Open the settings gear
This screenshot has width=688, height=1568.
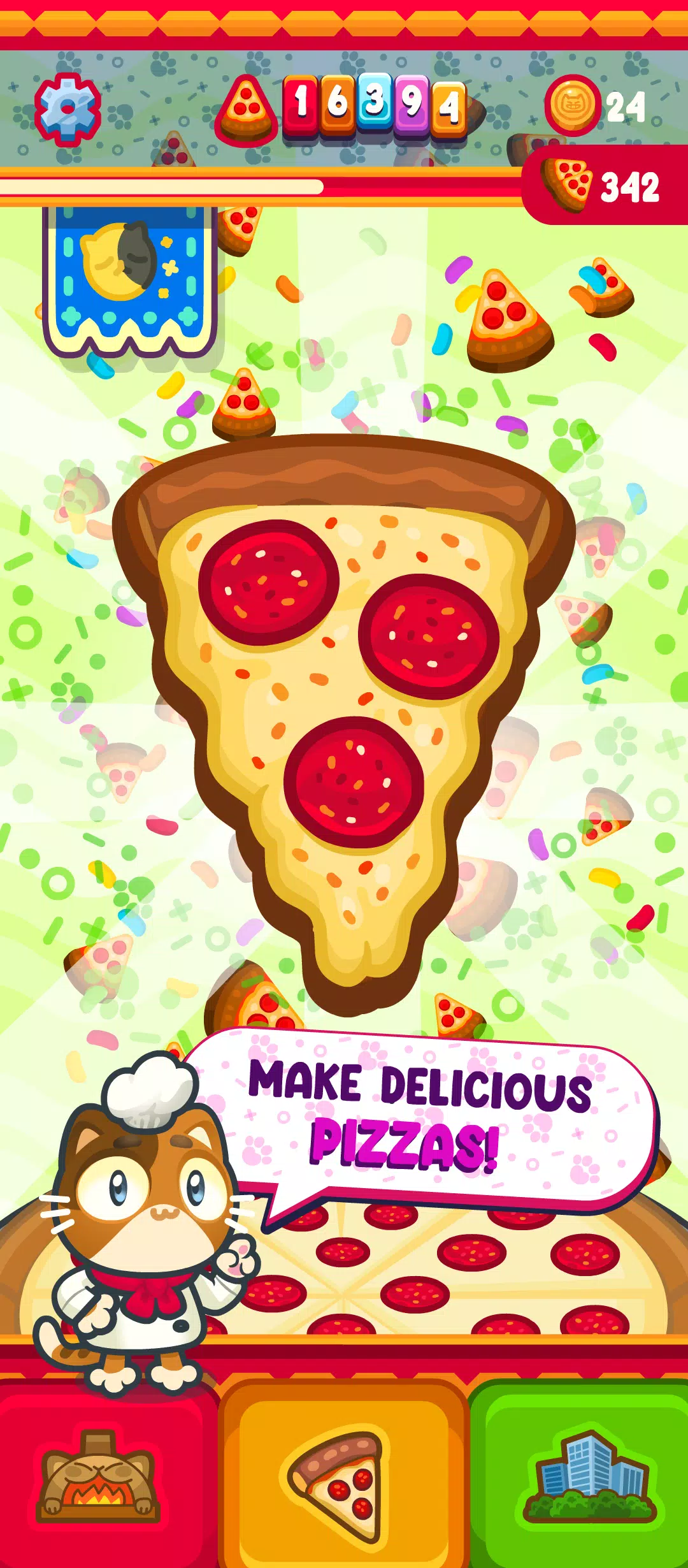click(68, 109)
